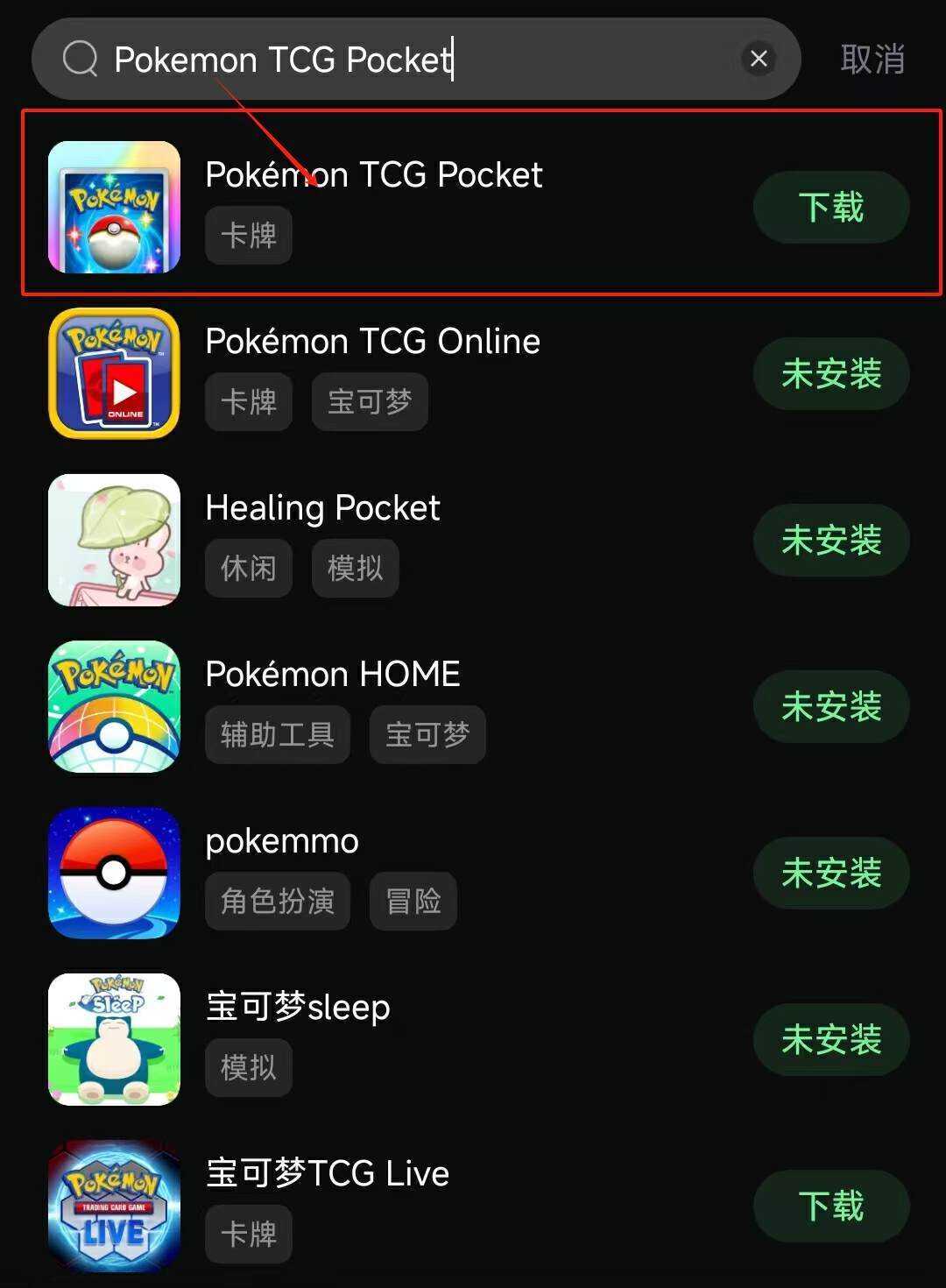The height and width of the screenshot is (1288, 946).
Task: Open the Pokémon TCG Online app icon
Action: point(114,373)
